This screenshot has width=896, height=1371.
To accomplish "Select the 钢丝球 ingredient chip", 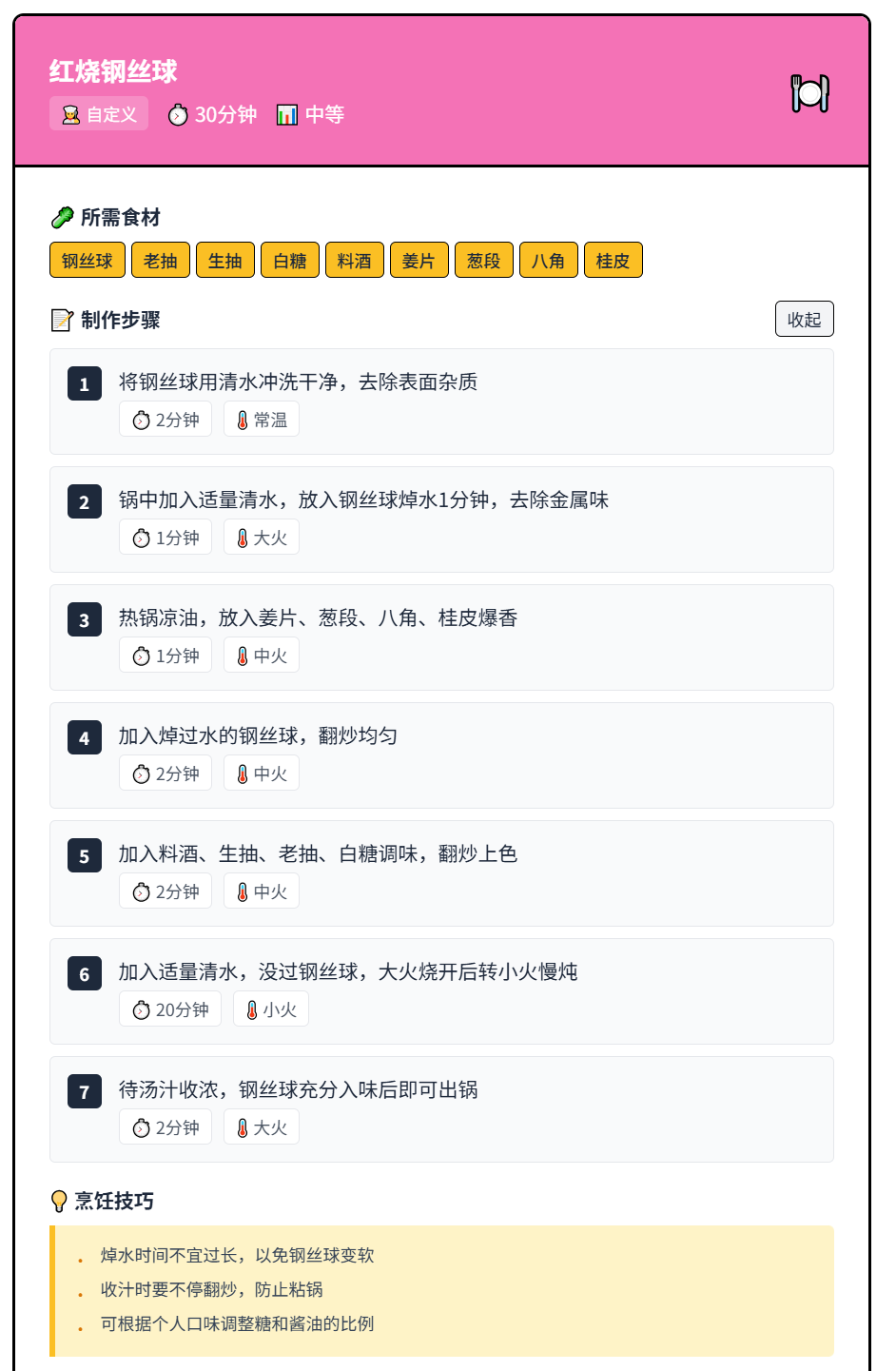I will pyautogui.click(x=88, y=261).
